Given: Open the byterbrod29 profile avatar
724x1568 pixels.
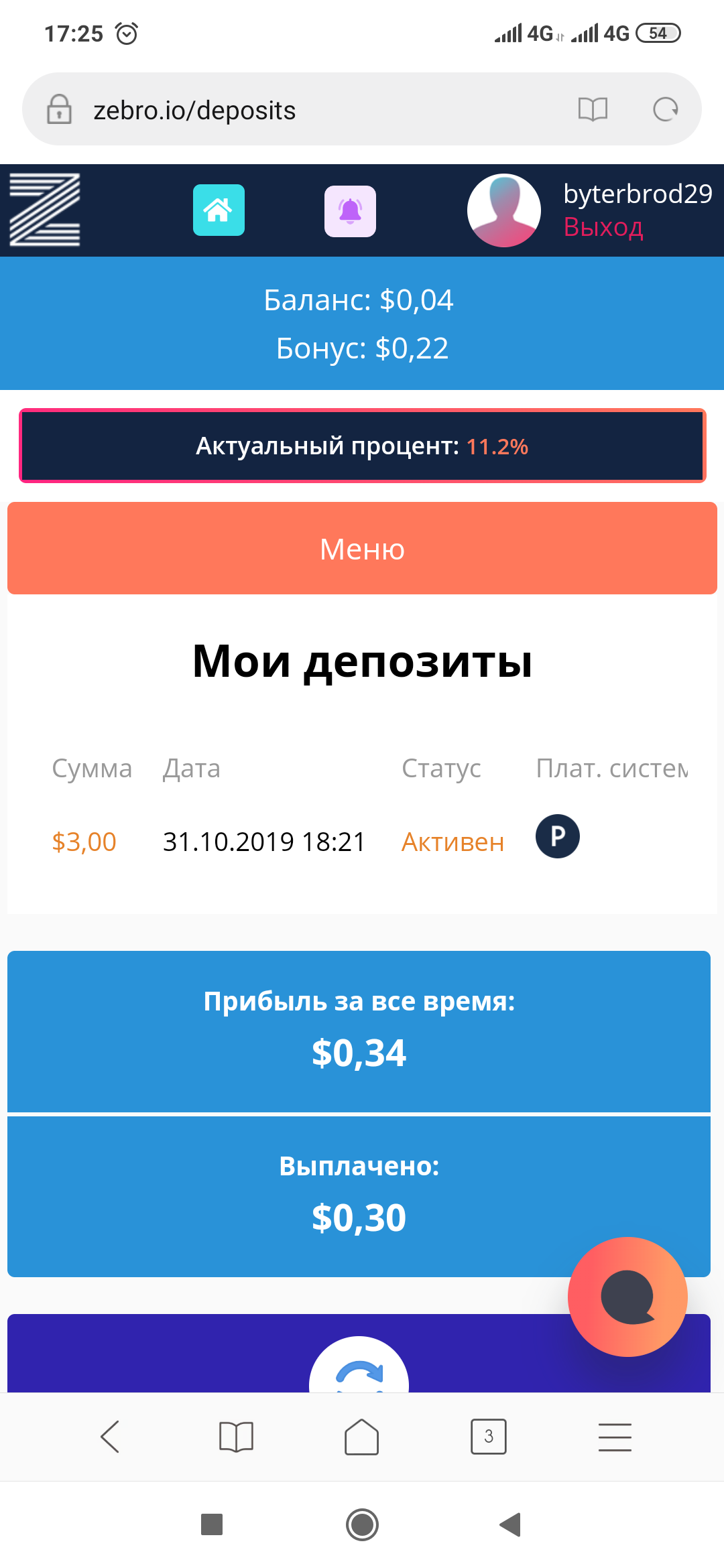Looking at the screenshot, I should (504, 210).
